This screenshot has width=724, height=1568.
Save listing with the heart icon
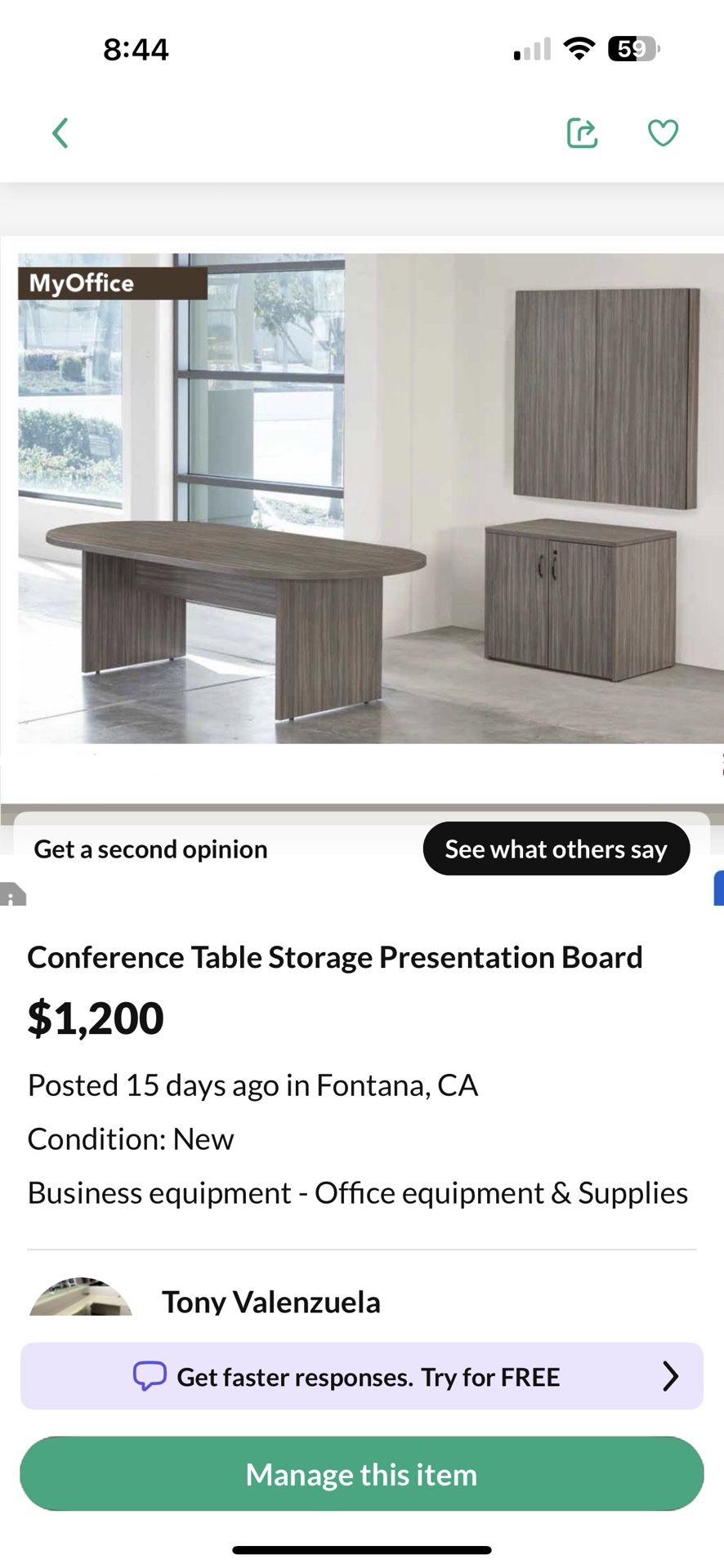[x=663, y=133]
